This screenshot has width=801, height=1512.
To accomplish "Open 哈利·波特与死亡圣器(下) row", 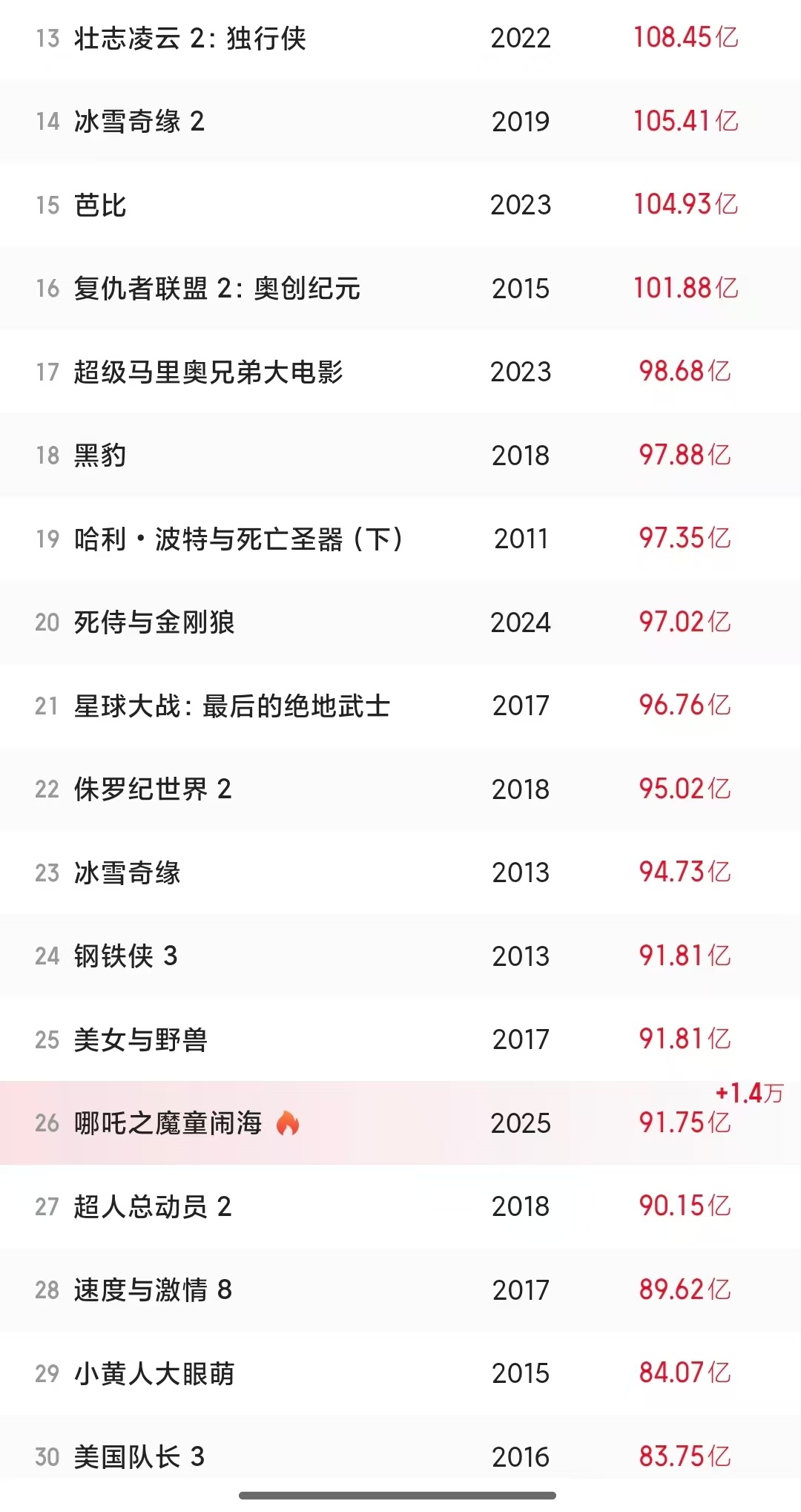I will pos(400,539).
